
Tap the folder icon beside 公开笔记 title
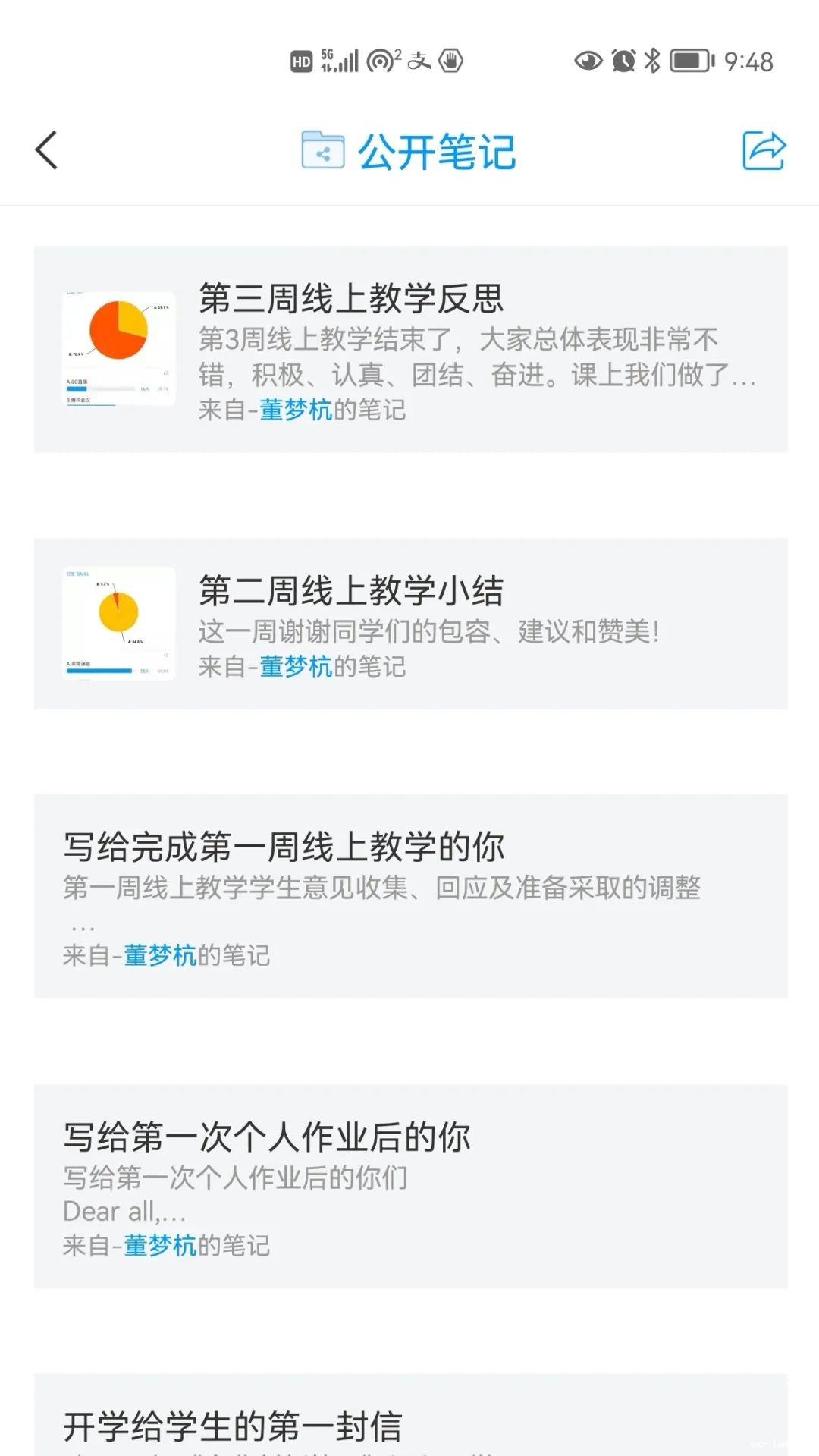322,152
